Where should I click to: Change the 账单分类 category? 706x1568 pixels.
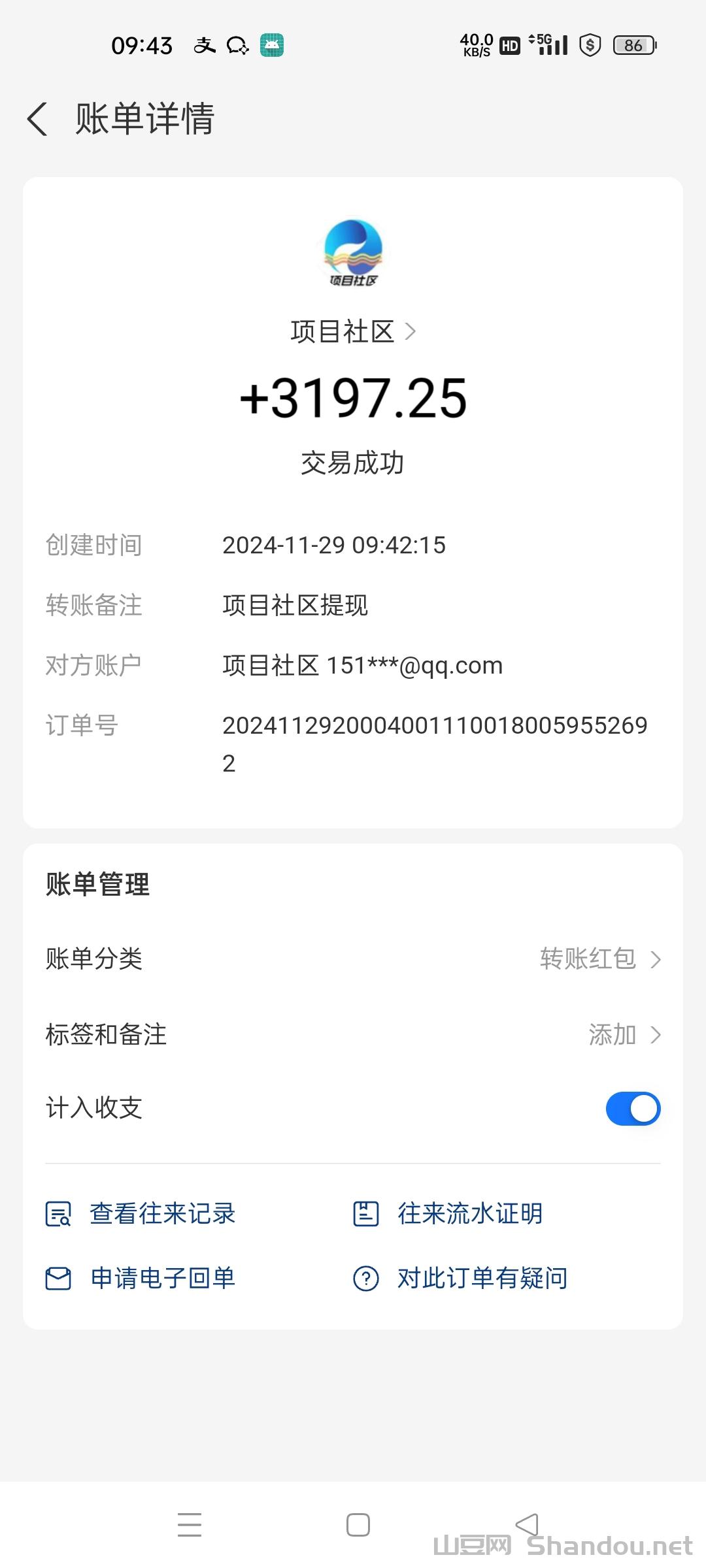tap(599, 959)
